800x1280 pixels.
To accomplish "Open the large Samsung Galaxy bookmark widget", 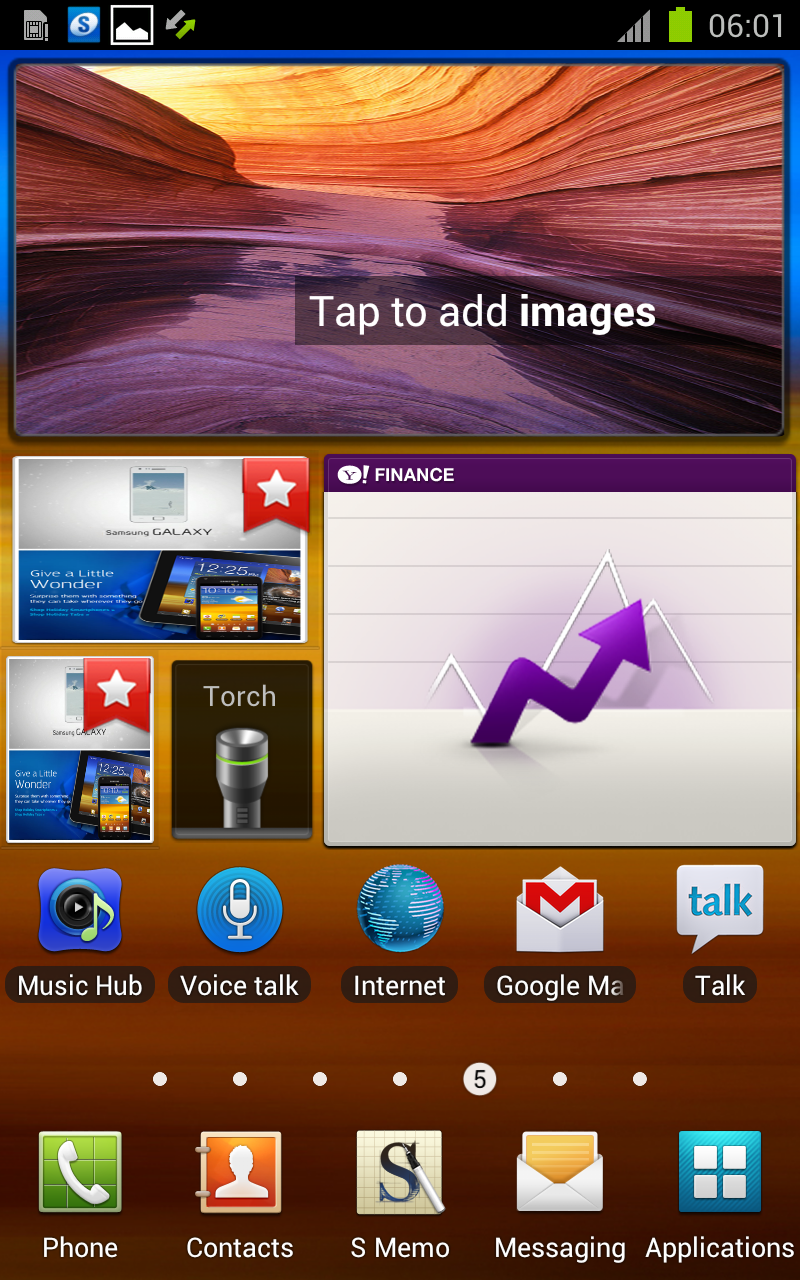I will tap(160, 549).
